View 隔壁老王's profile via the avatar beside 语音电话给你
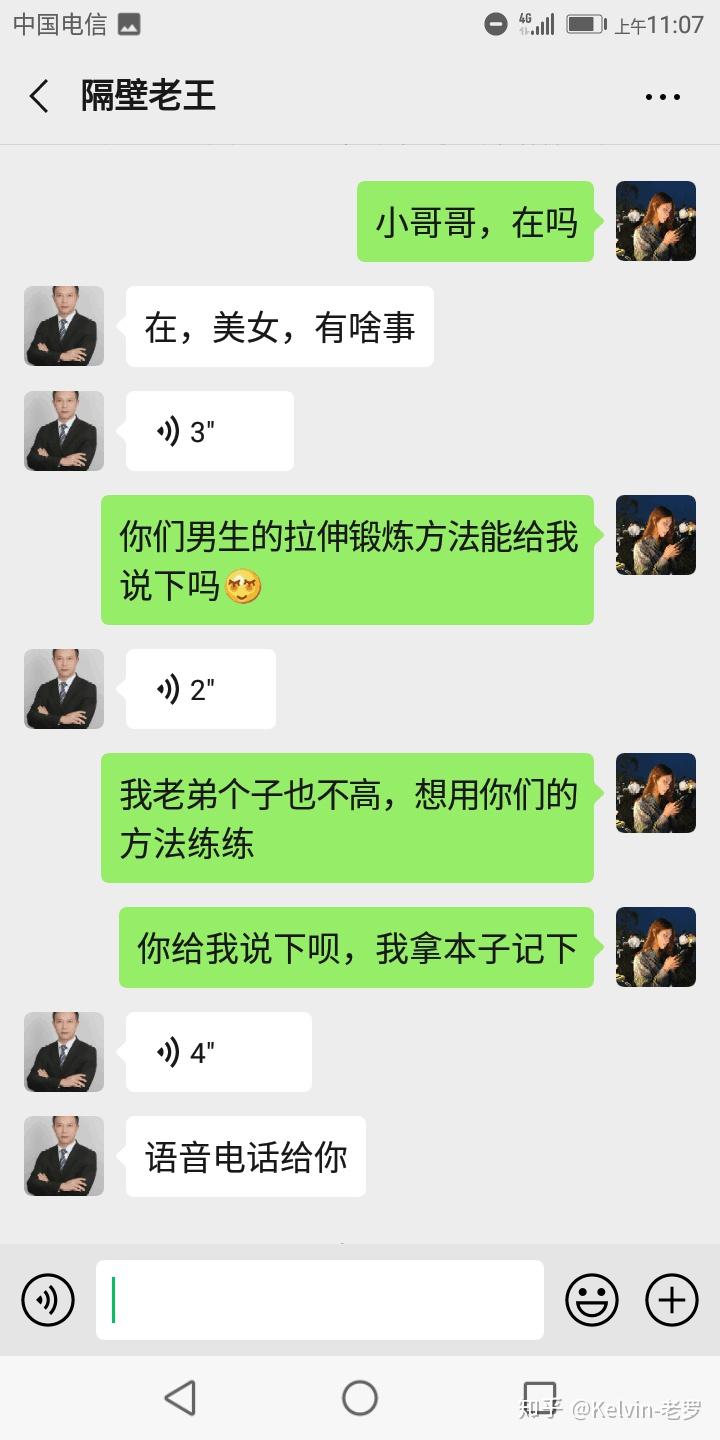This screenshot has width=720, height=1440. 64,1156
